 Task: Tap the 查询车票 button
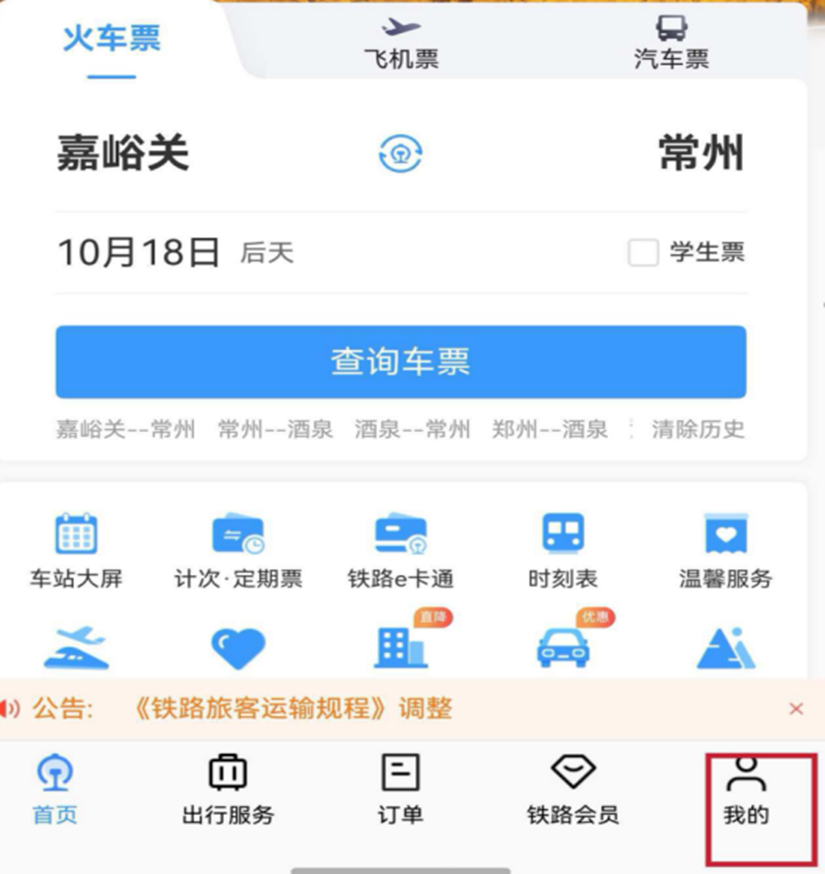click(x=401, y=362)
